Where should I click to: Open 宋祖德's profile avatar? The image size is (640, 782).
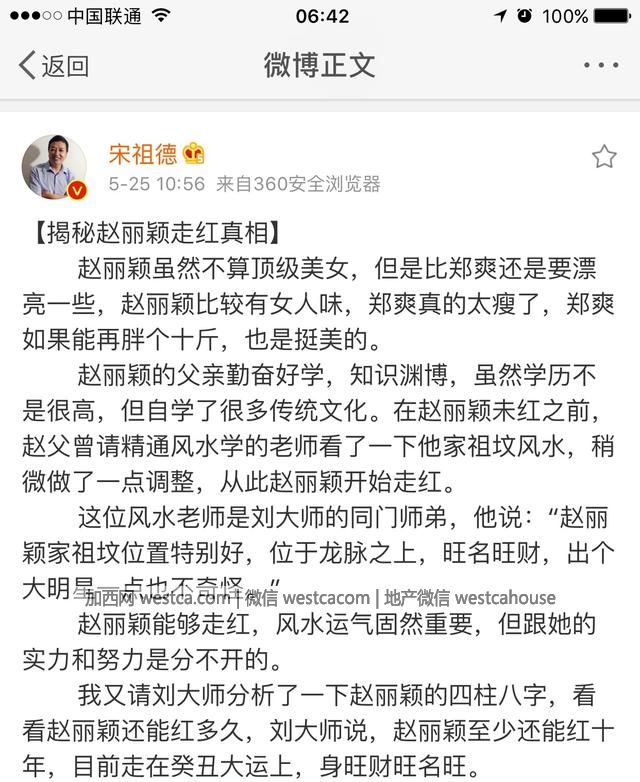tap(54, 165)
